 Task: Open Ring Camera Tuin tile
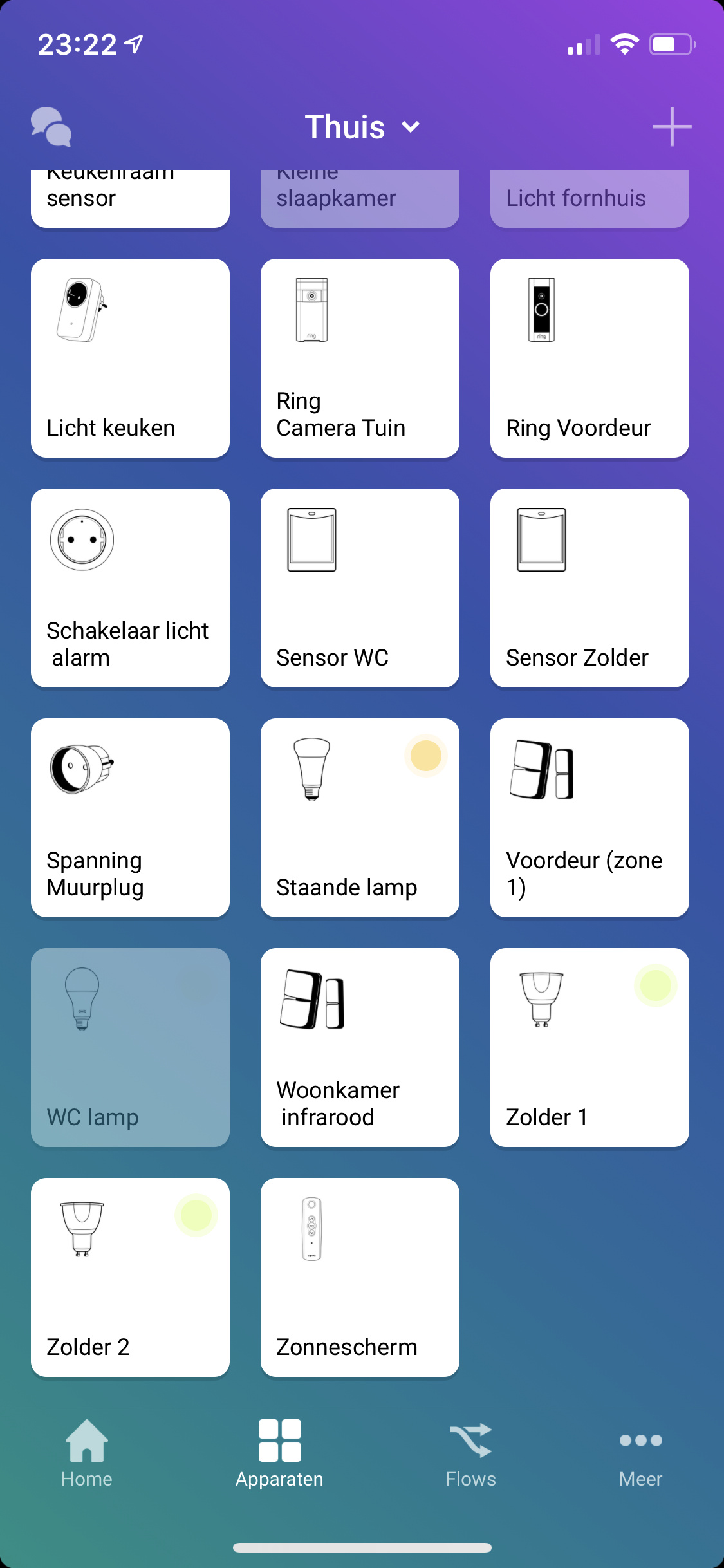pyautogui.click(x=360, y=358)
